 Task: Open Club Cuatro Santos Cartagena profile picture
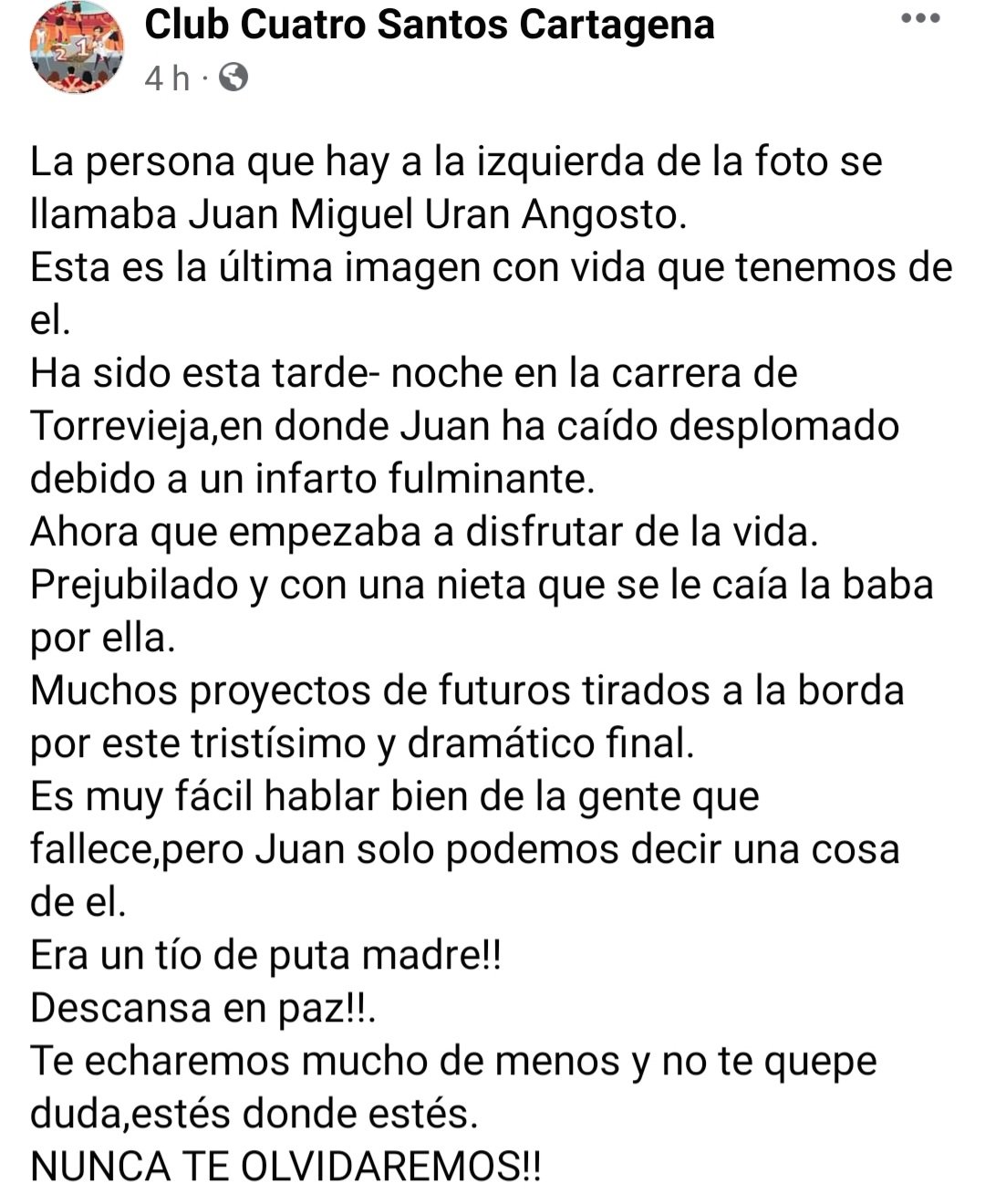tap(77, 47)
